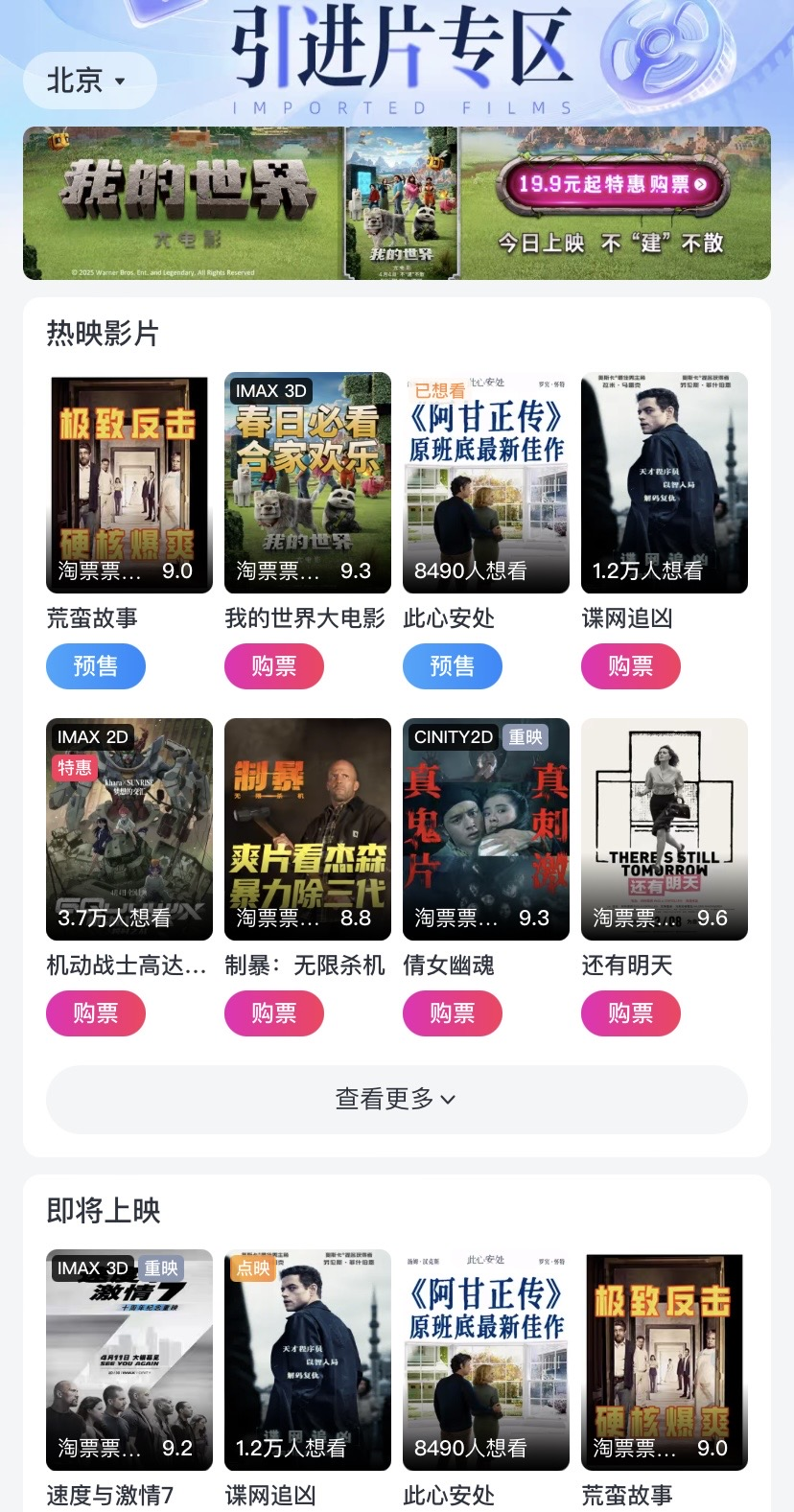Open 制暴：无限杀机 movie poster
The image size is (794, 1512).
tap(308, 829)
